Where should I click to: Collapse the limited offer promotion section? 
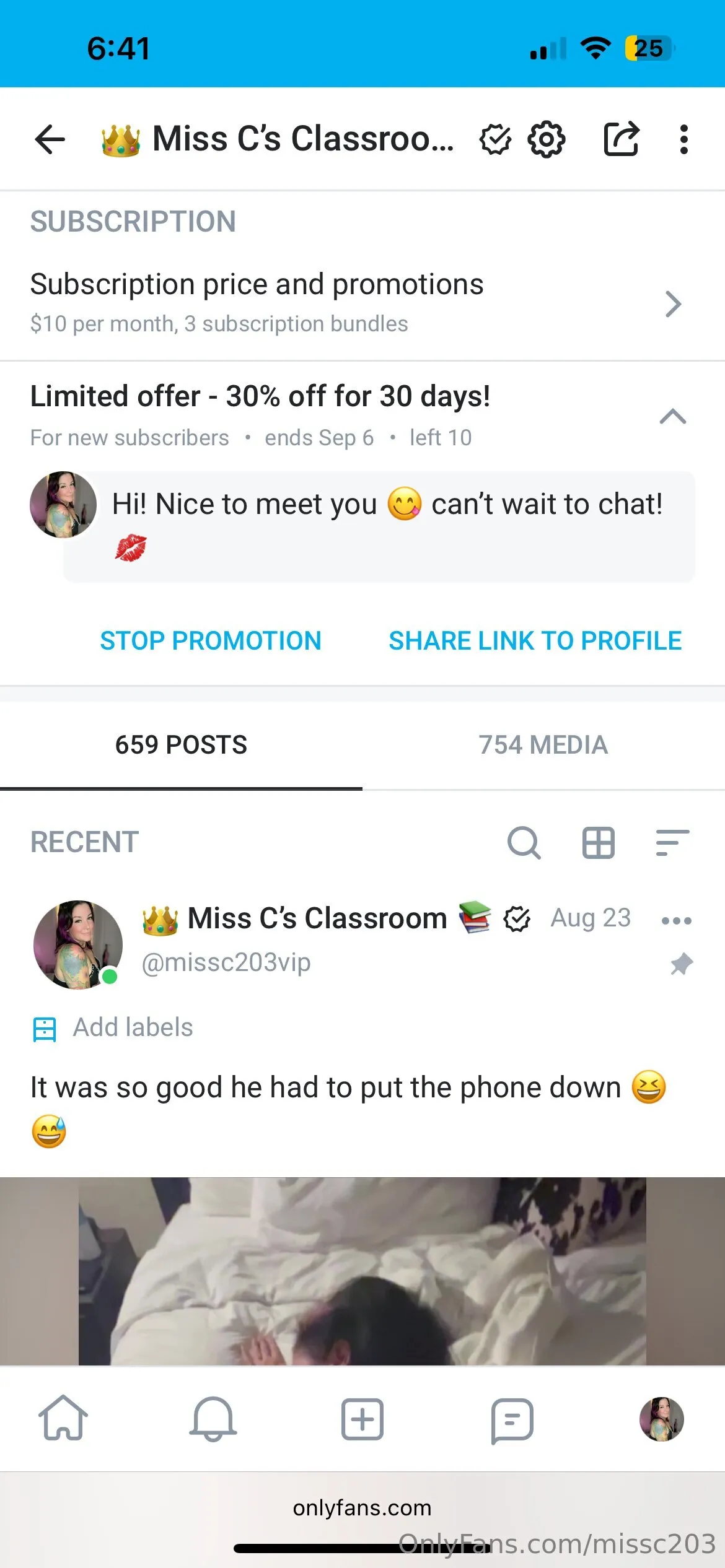coord(671,416)
